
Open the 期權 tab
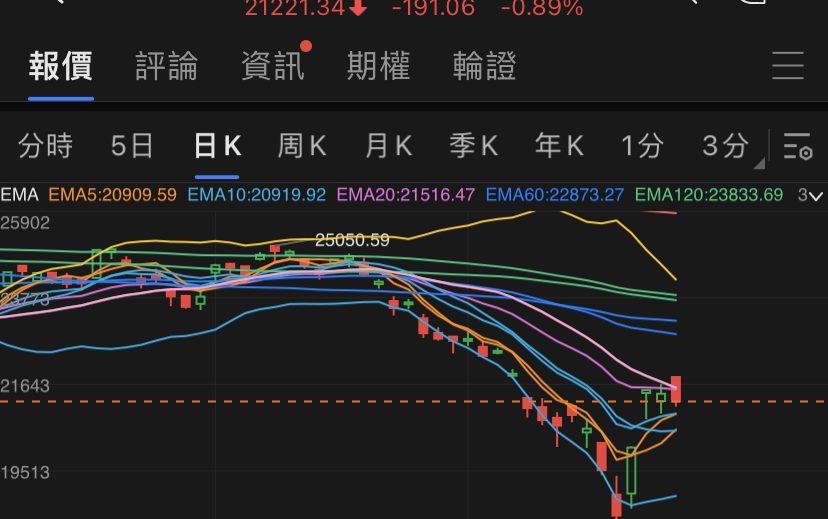[378, 67]
